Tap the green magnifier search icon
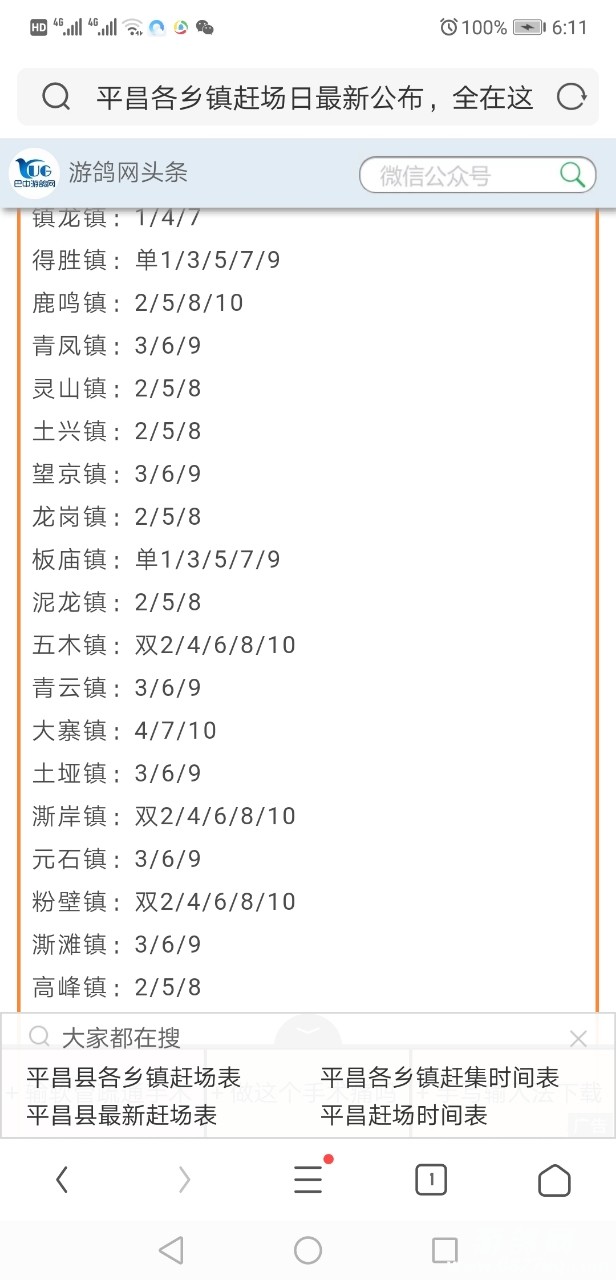 click(573, 175)
